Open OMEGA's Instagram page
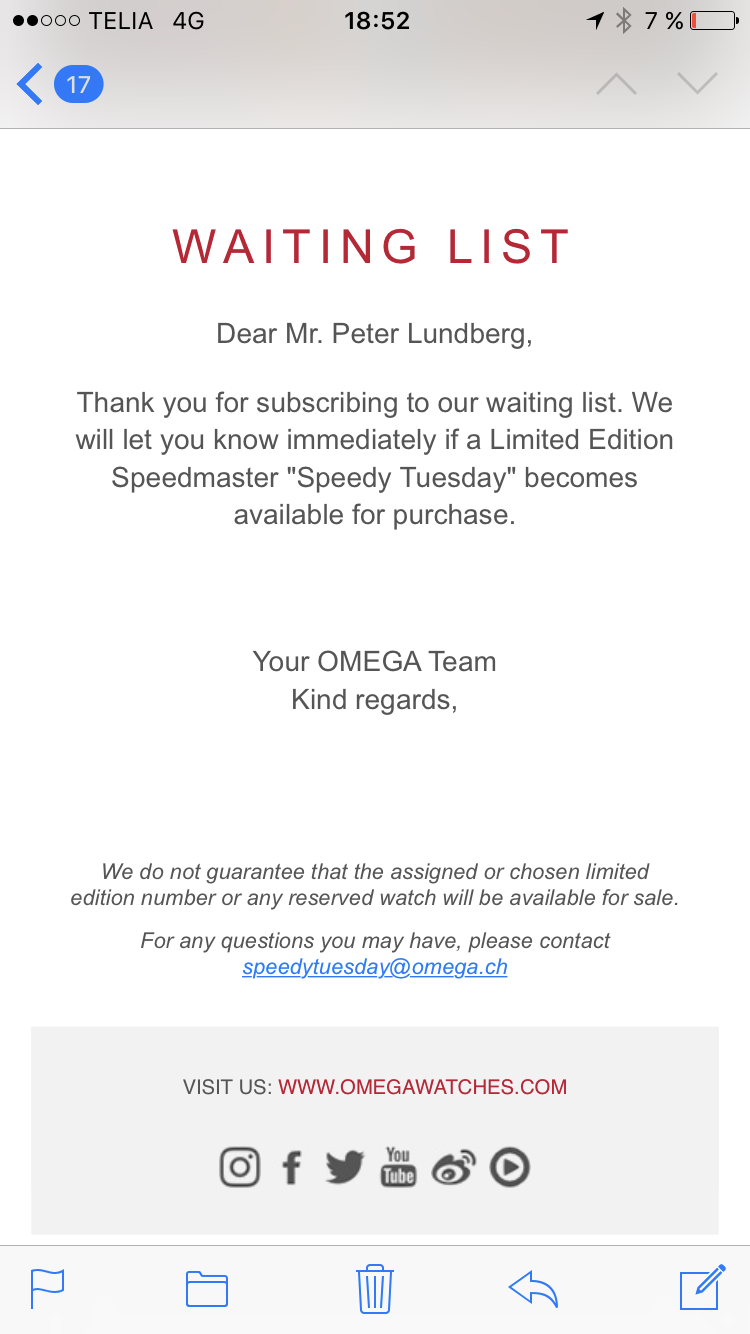Viewport: 750px width, 1334px height. (240, 1166)
